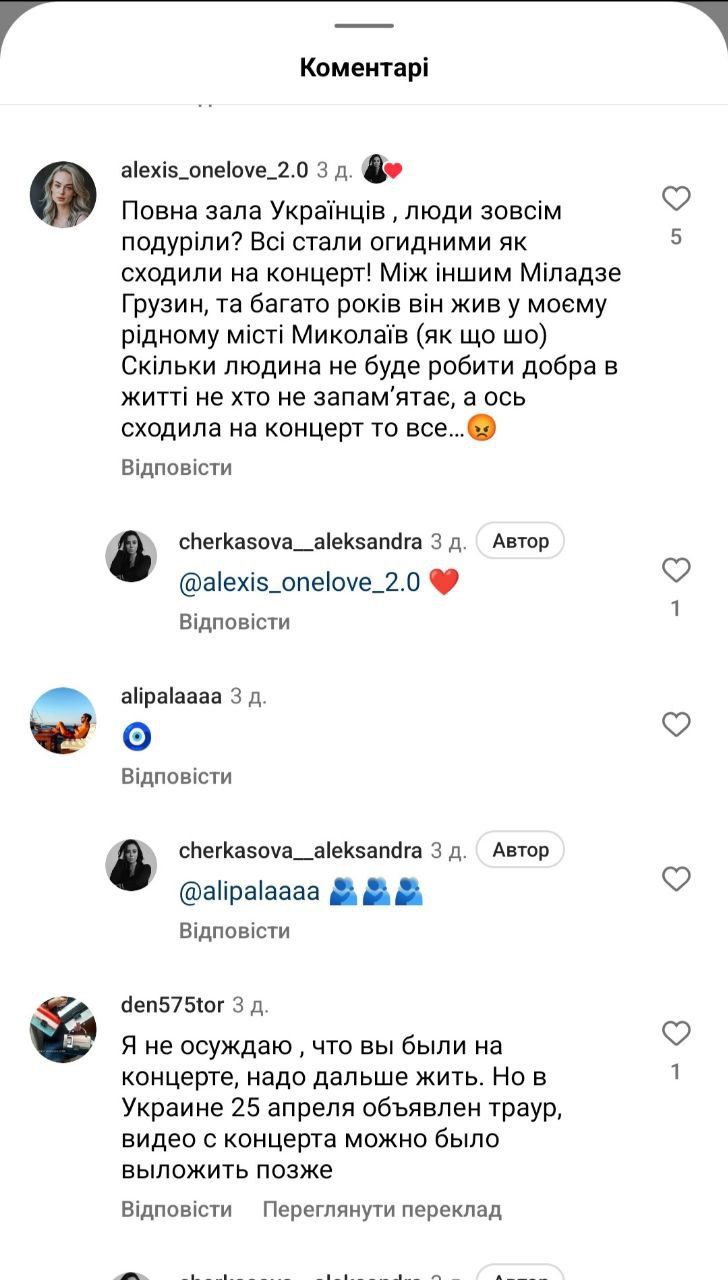
Task: Like alipalaaaa's evil eye comment
Action: (x=676, y=725)
